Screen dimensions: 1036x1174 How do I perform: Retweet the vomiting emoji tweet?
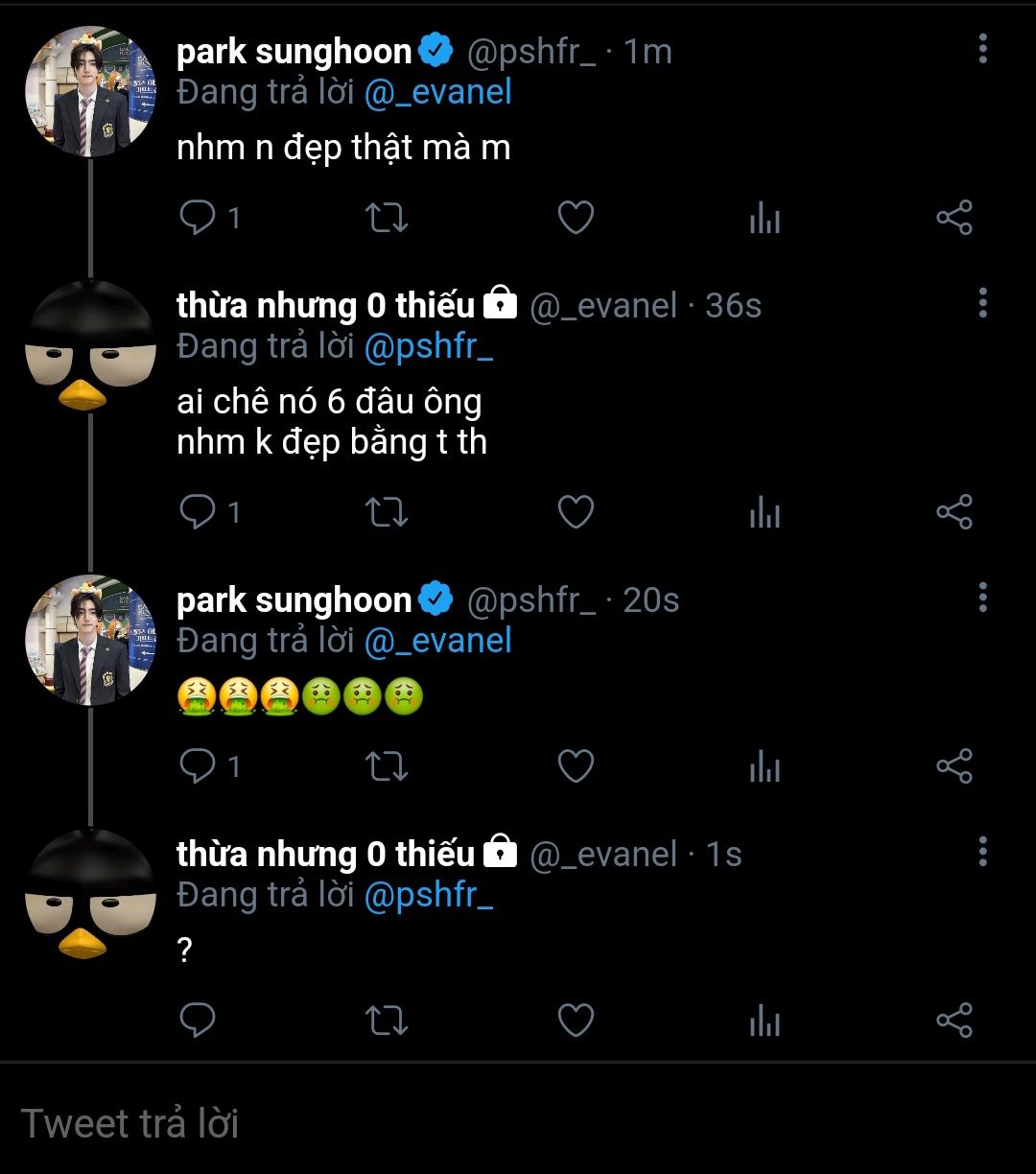point(388,765)
